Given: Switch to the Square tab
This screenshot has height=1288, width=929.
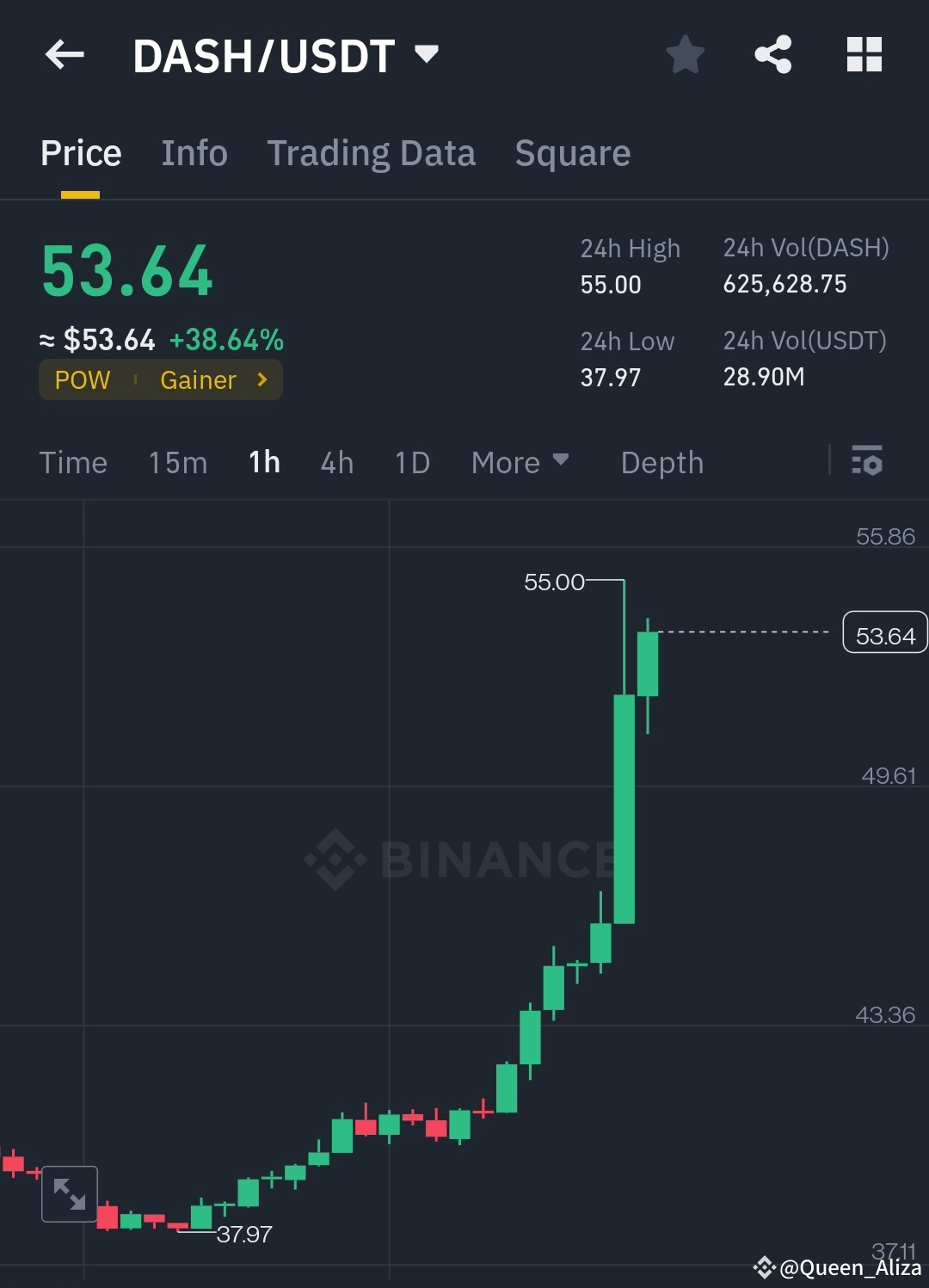Looking at the screenshot, I should (572, 152).
